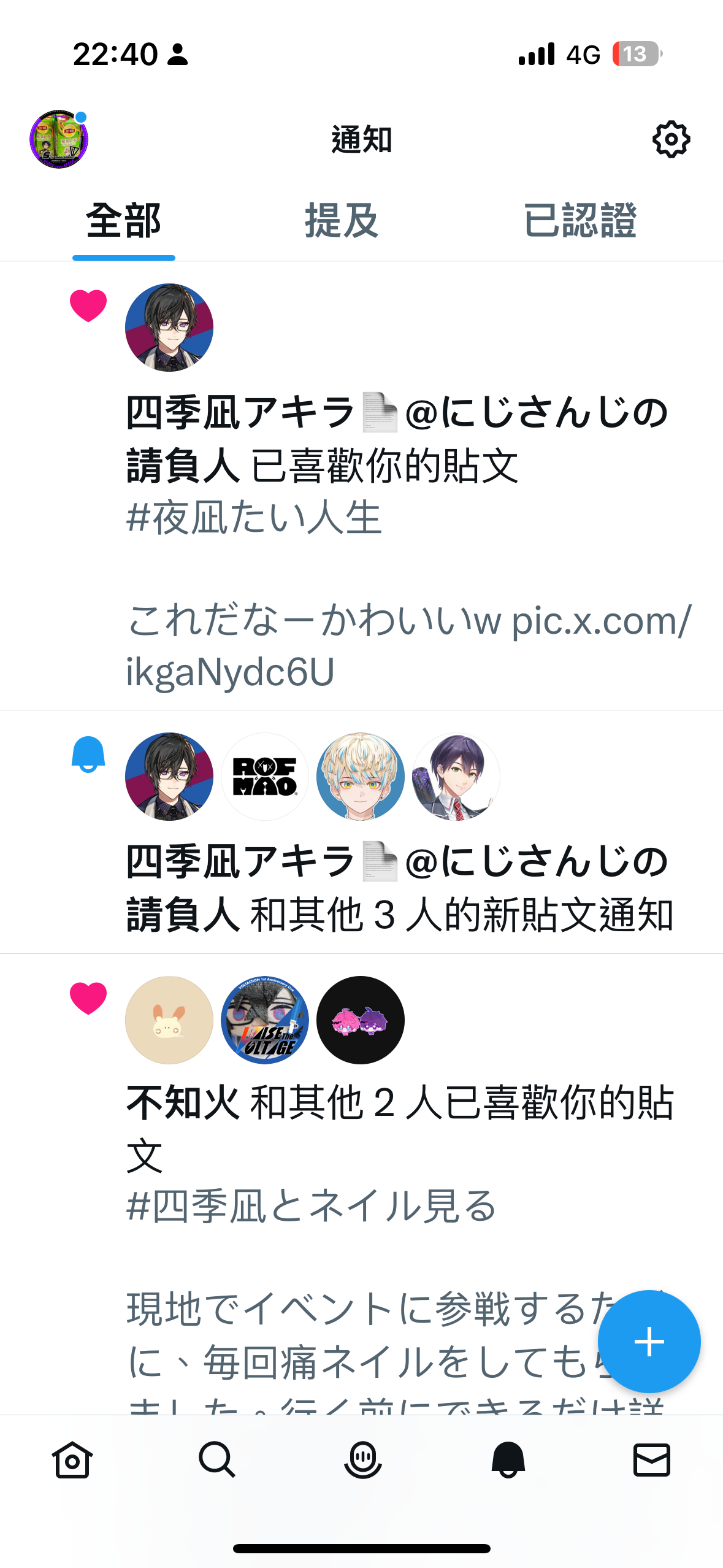Tap the blonde-haired character avatar
Viewport: 723px width, 1568px height.
click(361, 777)
